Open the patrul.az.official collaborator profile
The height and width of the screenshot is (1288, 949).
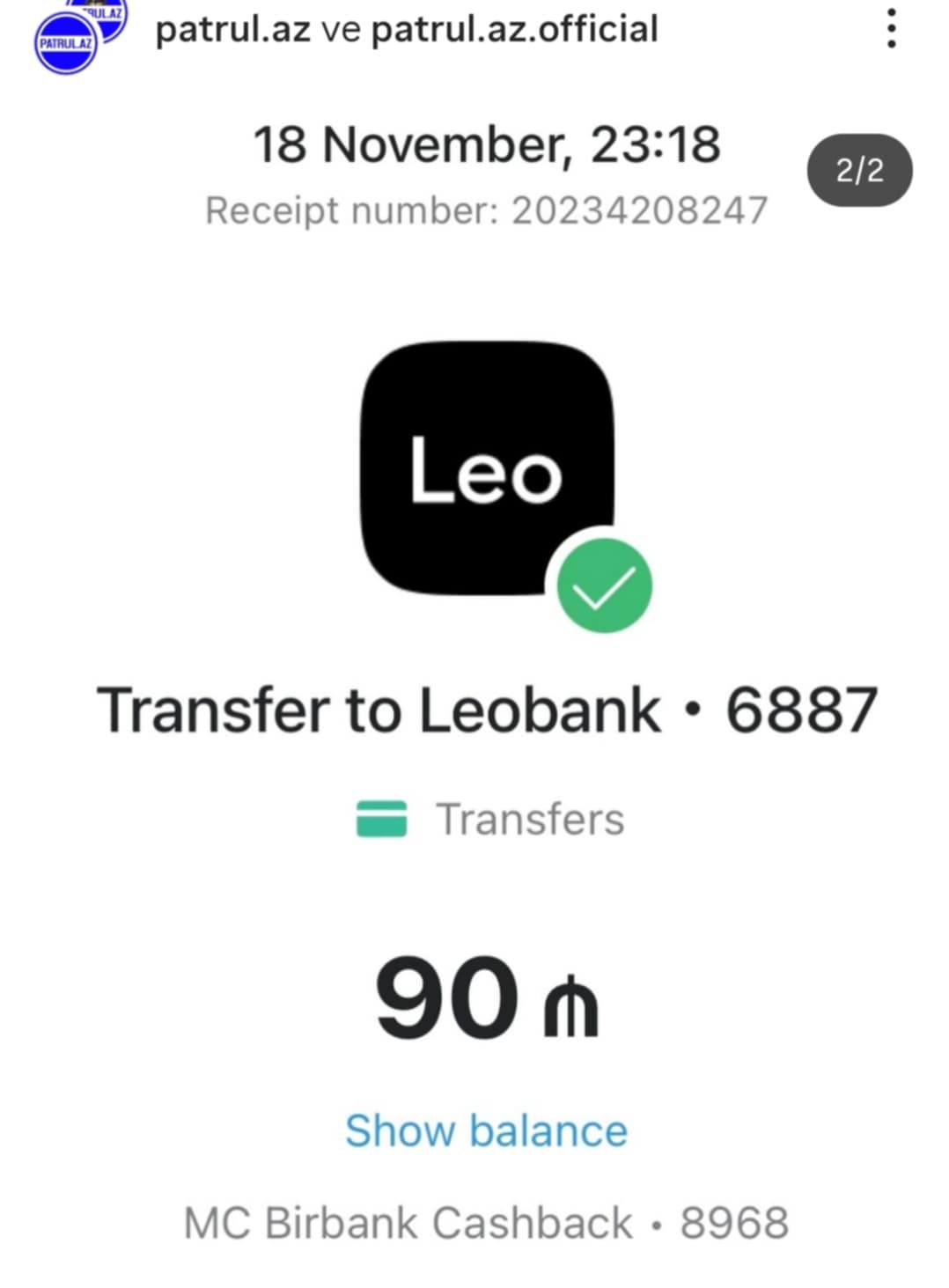pyautogui.click(x=514, y=30)
